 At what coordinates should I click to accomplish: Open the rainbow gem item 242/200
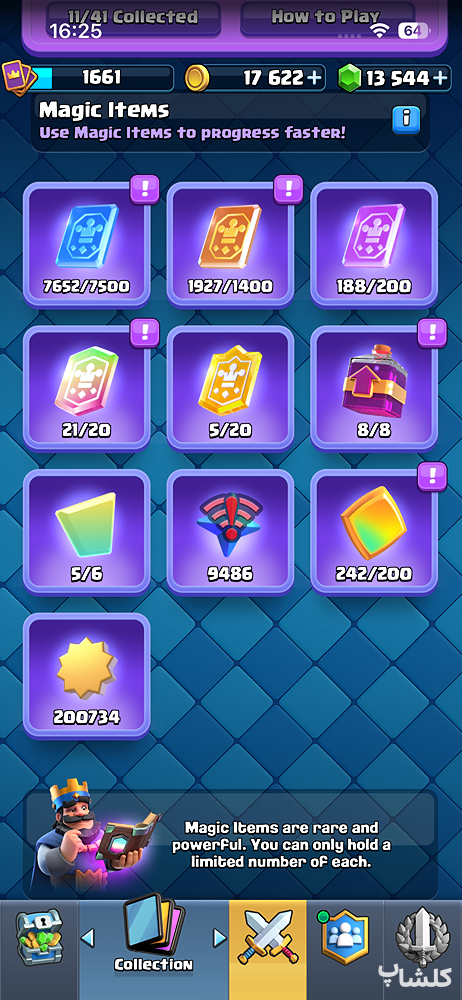(x=374, y=532)
